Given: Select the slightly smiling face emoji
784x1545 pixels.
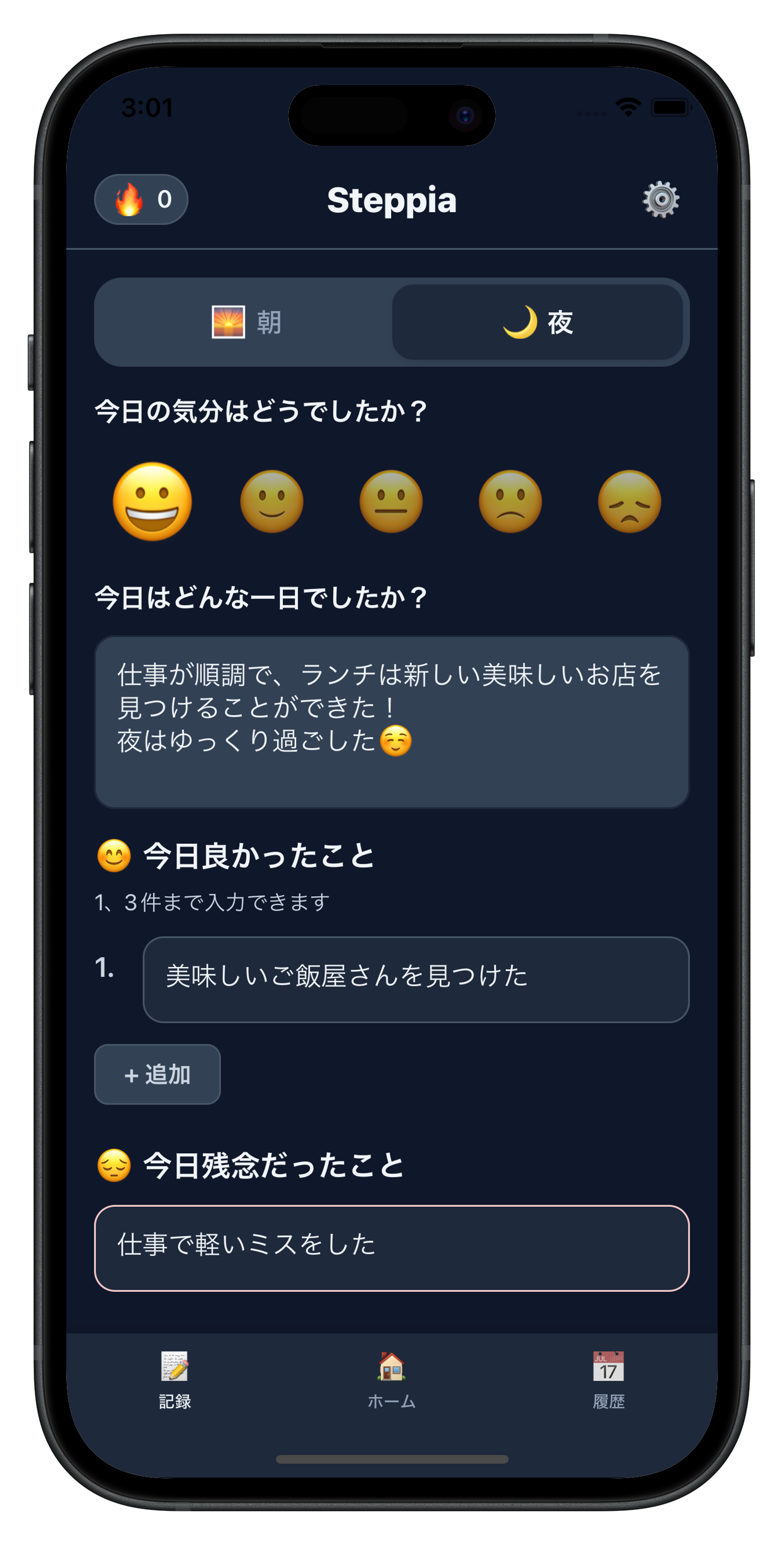Looking at the screenshot, I should click(x=272, y=503).
